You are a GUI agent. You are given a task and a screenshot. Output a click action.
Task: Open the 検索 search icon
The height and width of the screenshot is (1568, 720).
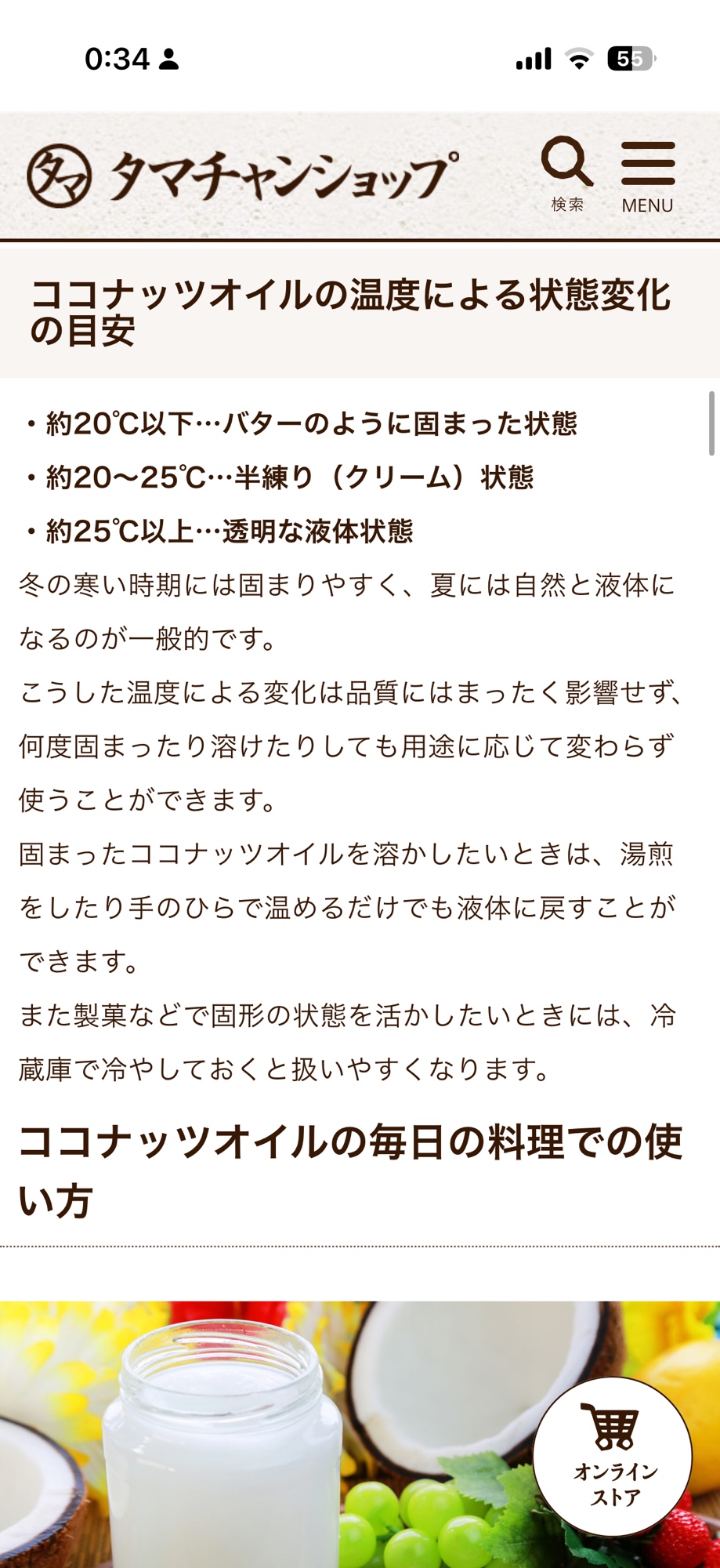click(x=566, y=173)
